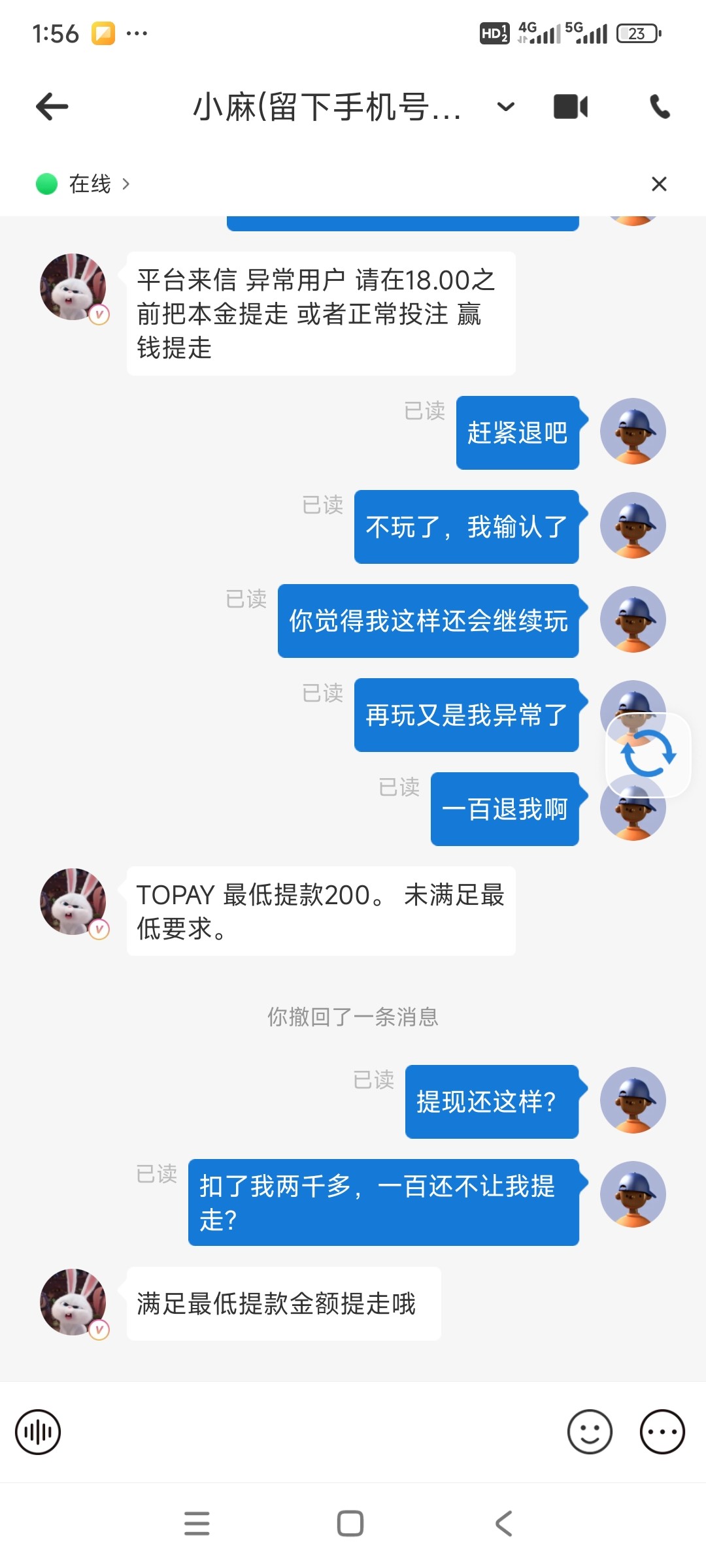This screenshot has width=706, height=1568.
Task: Expand the chevron next to the chat title
Action: click(x=504, y=106)
